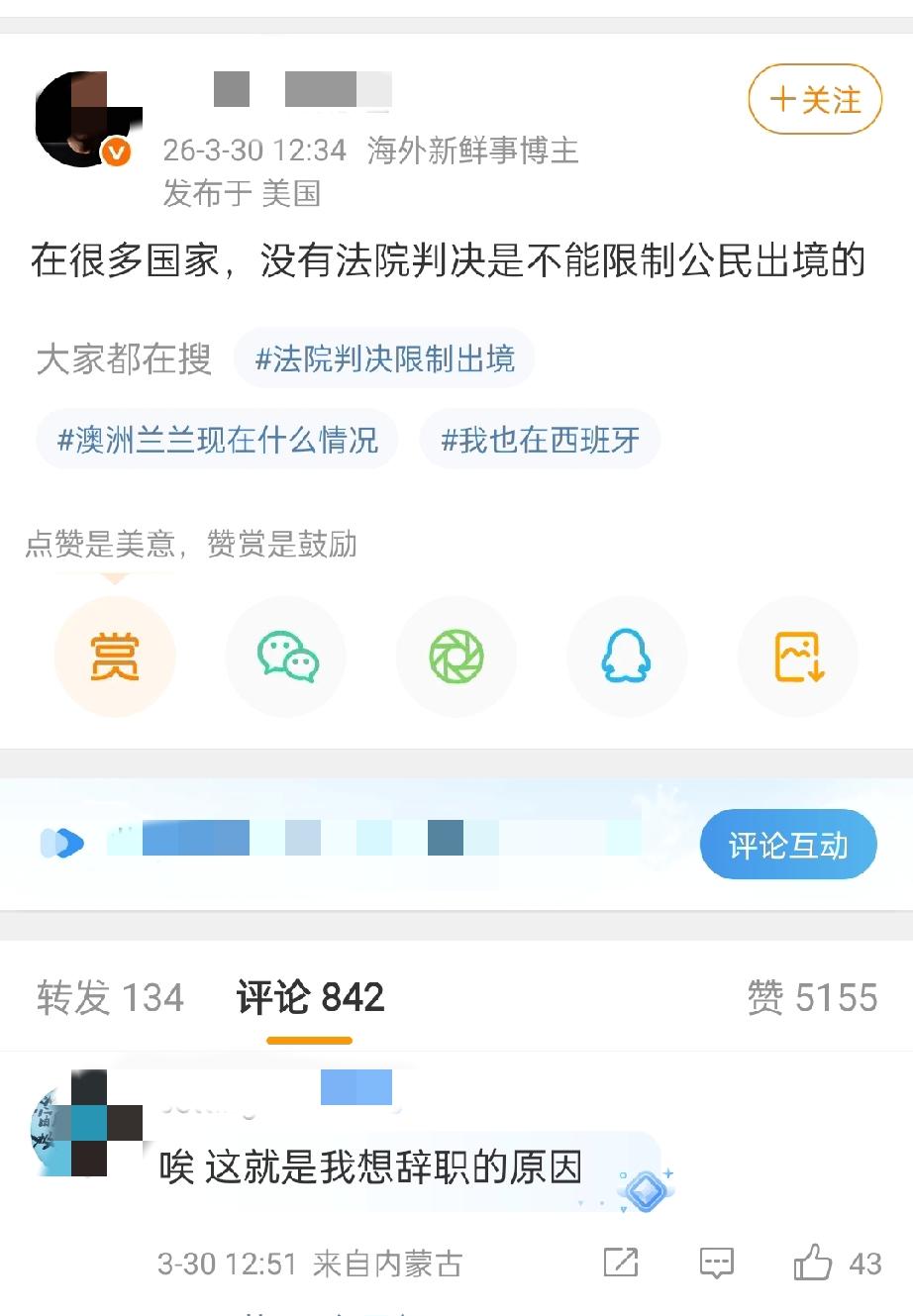Image resolution: width=913 pixels, height=1316 pixels.
Task: Select the green Oasis aperture share icon
Action: (x=456, y=656)
